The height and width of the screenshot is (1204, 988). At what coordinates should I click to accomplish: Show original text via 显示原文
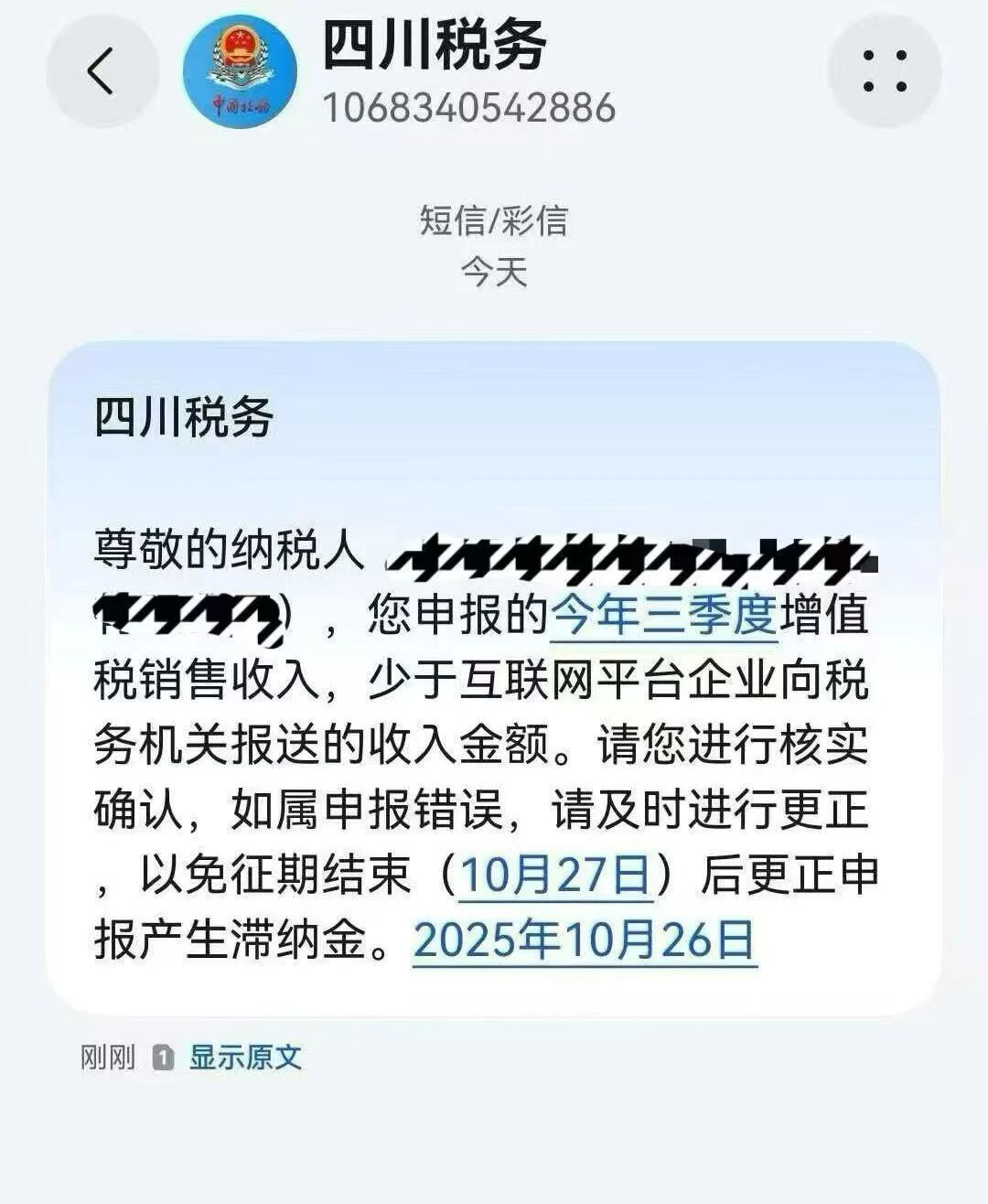point(244,1058)
